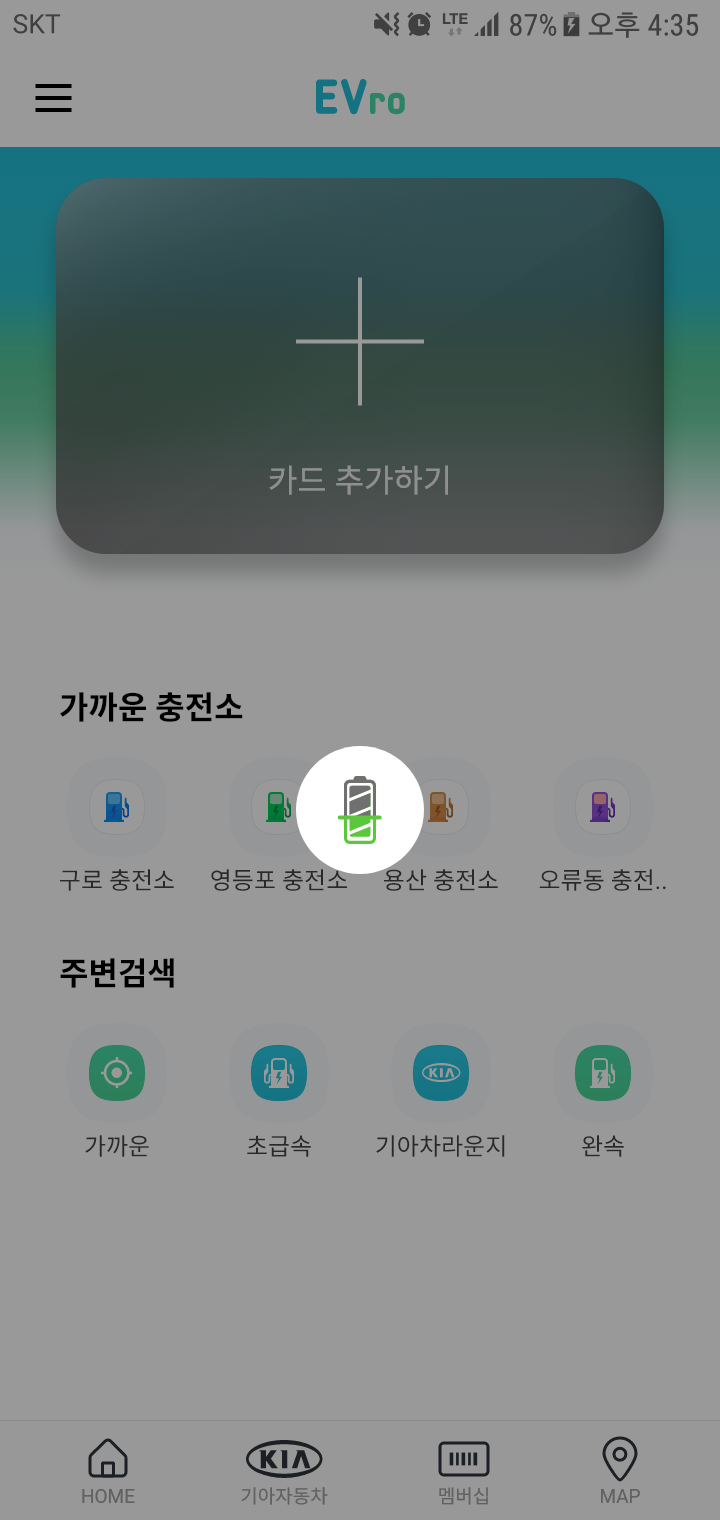Click the plus sign to add a card

click(360, 341)
